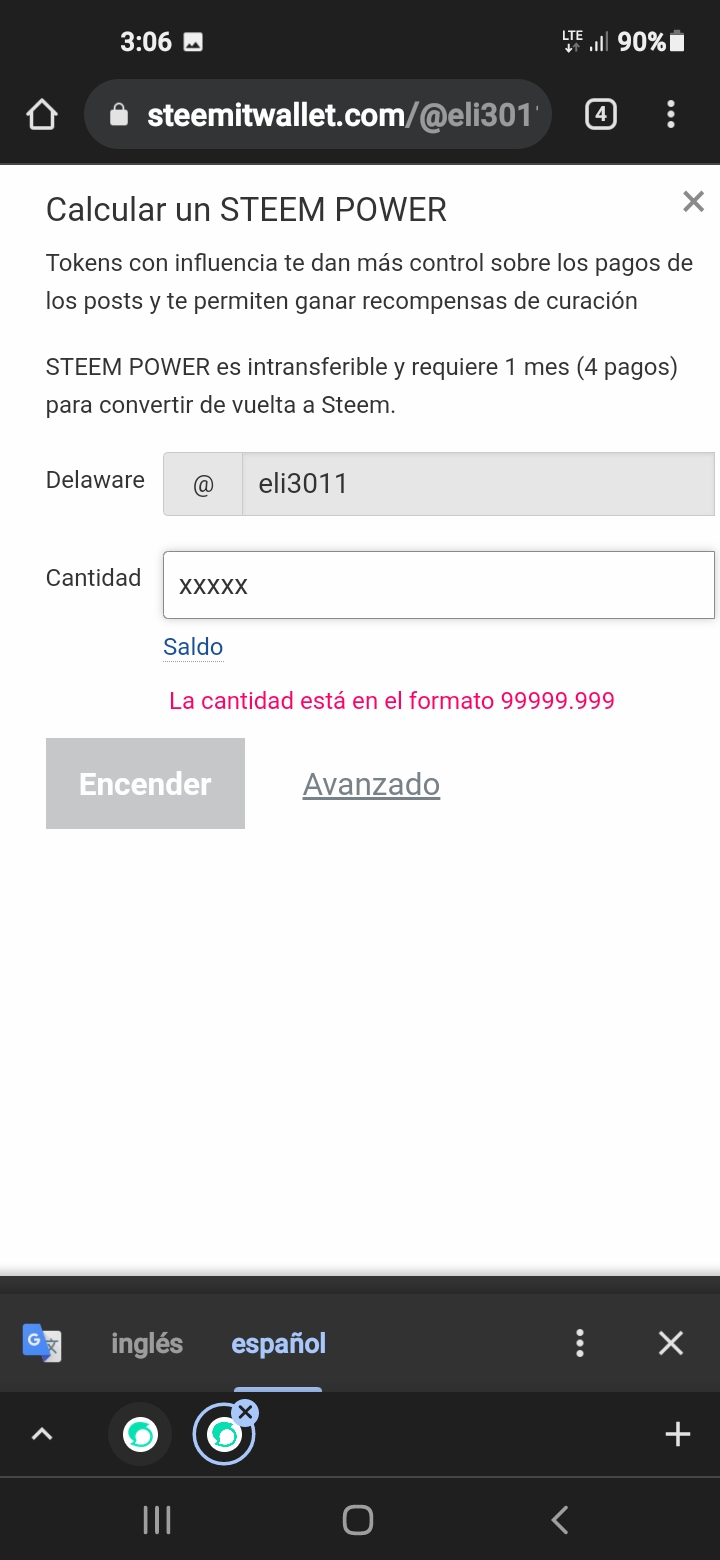
Task: Select español translation tab
Action: coord(278,1343)
